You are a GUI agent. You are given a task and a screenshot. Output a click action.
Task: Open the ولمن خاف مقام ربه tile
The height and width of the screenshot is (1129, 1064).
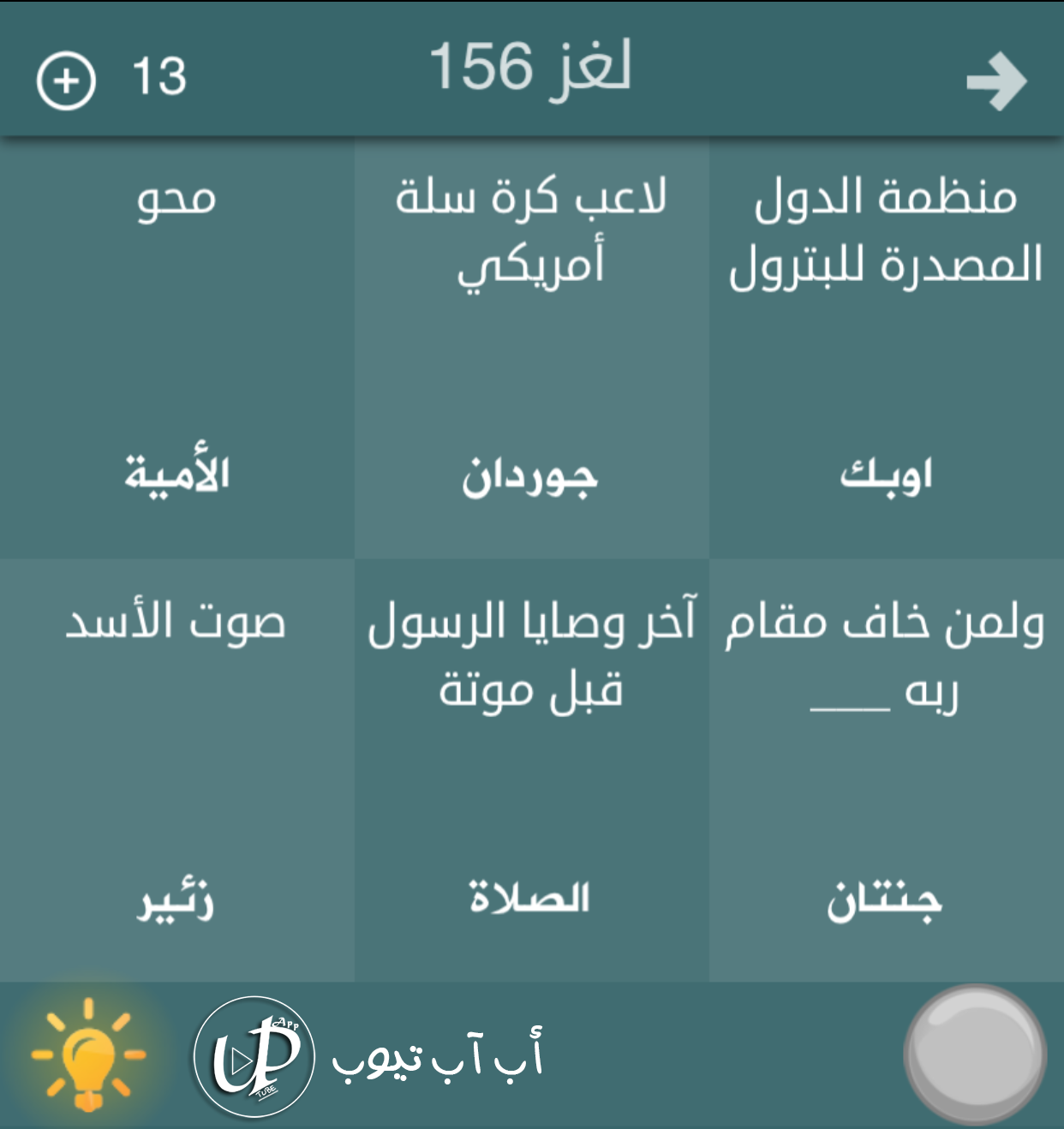[886, 769]
